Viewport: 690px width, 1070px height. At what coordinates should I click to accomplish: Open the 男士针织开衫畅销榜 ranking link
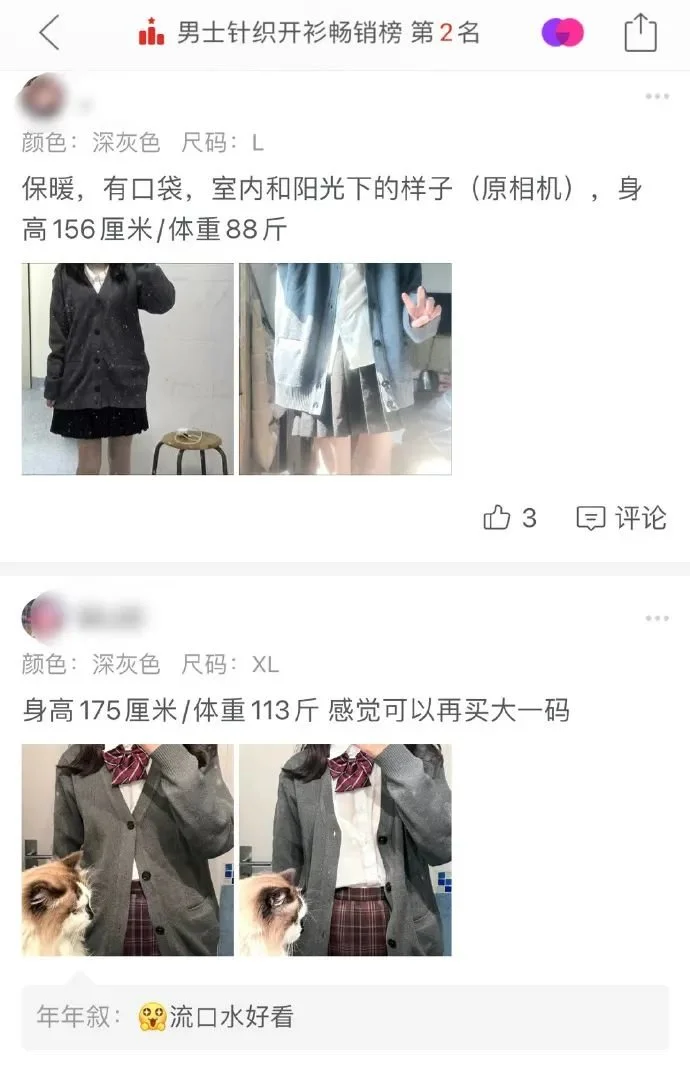pos(309,33)
